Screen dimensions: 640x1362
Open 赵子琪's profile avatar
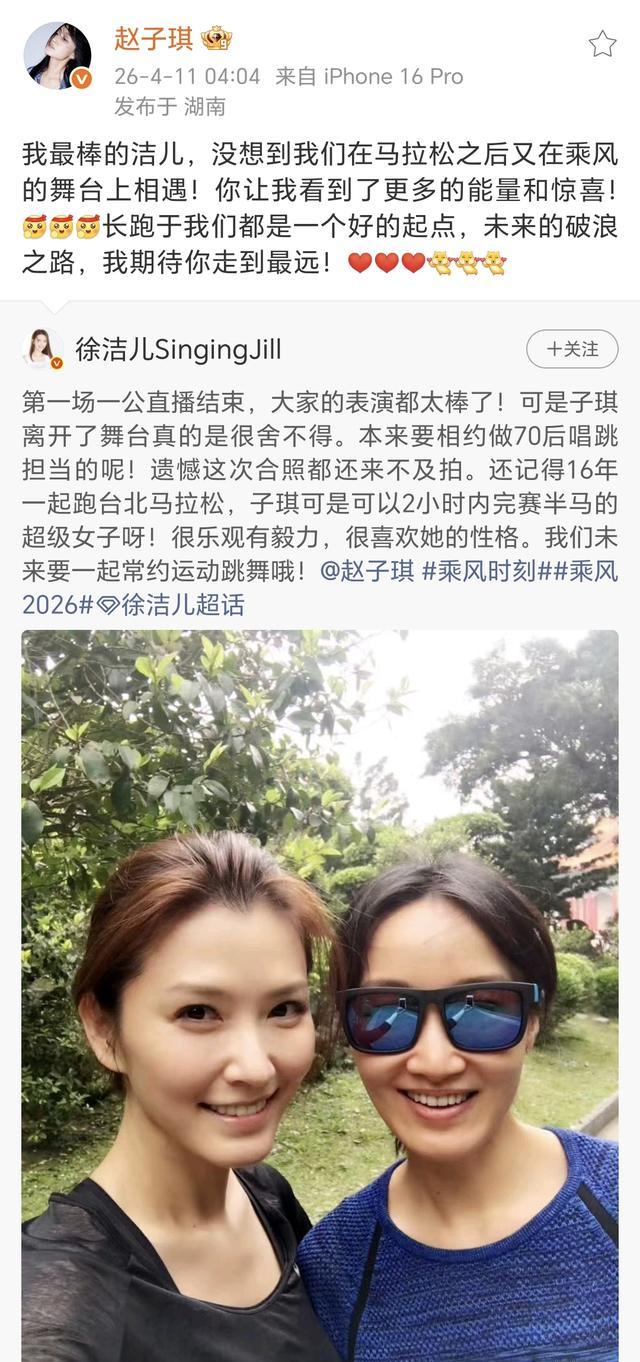click(x=57, y=56)
